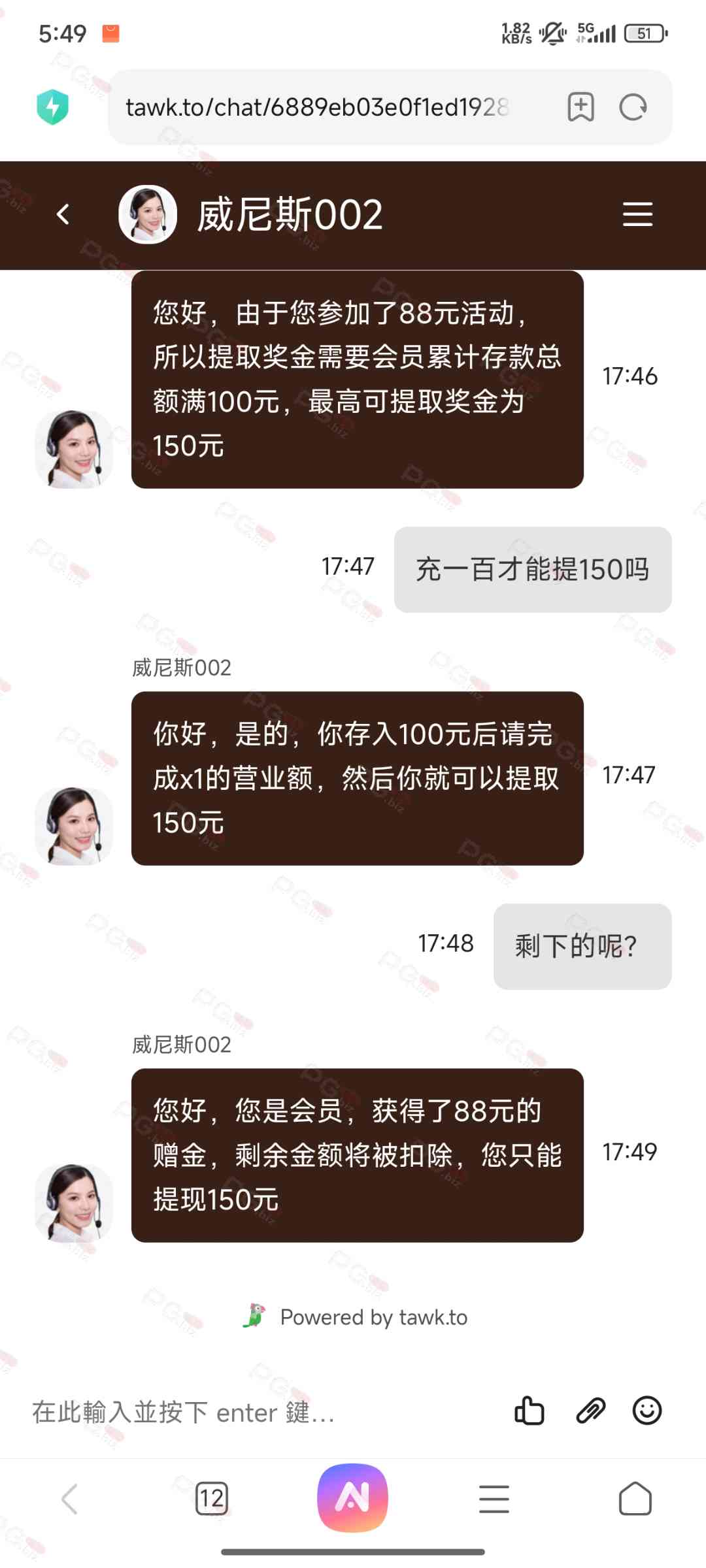Attach a file with the paperclip
This screenshot has height=1568, width=706.
coord(590,1411)
